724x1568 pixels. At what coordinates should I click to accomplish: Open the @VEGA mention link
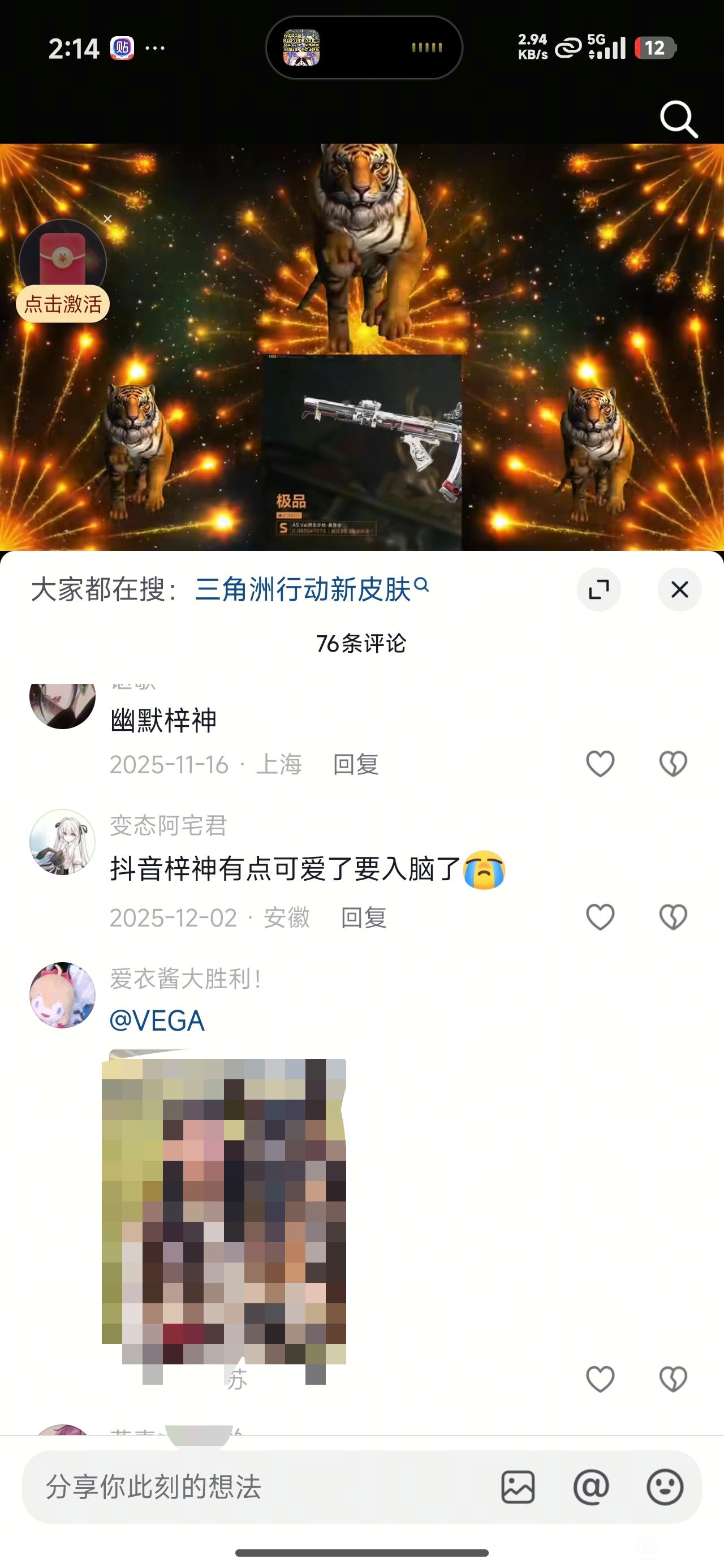(157, 1022)
